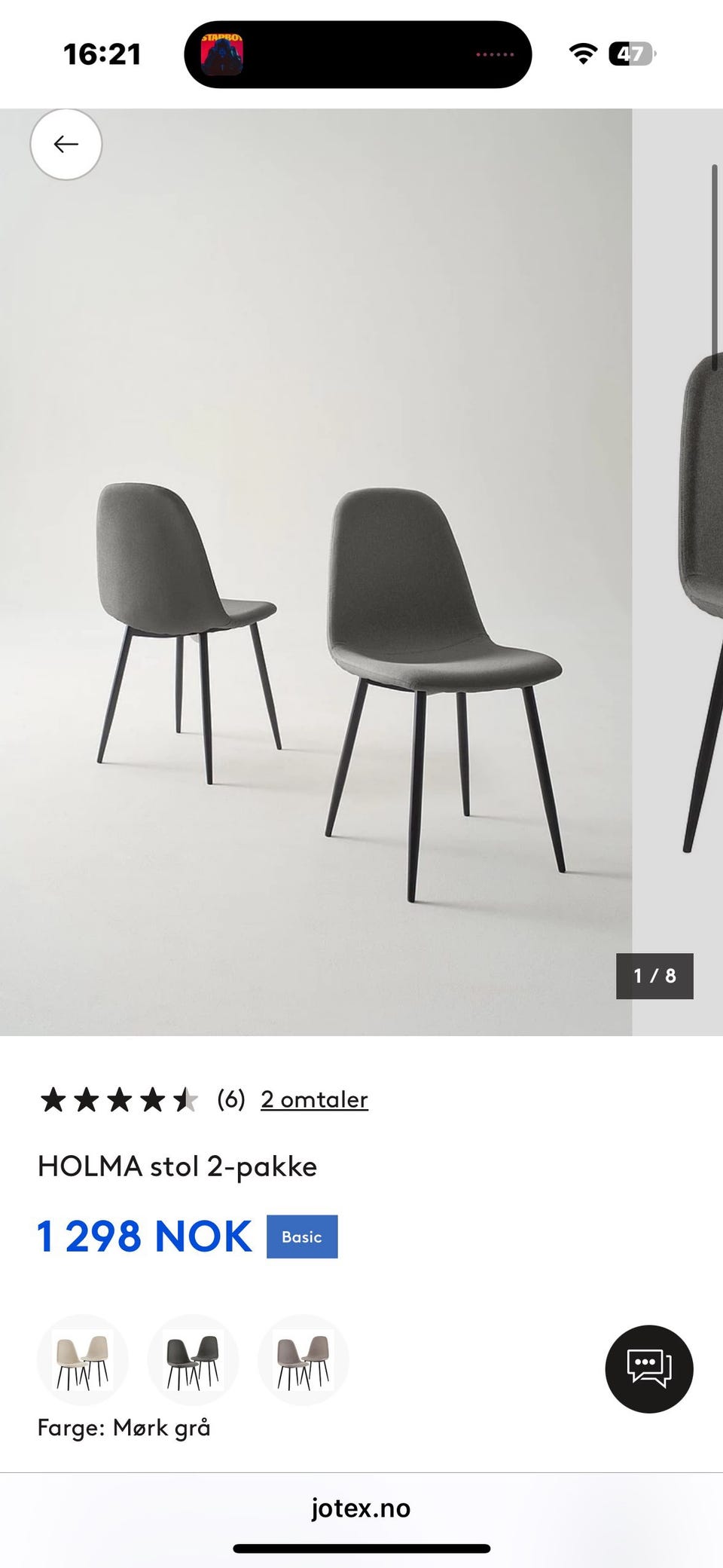
Task: Open the "2 omtaler" reviews link
Action: (313, 1099)
